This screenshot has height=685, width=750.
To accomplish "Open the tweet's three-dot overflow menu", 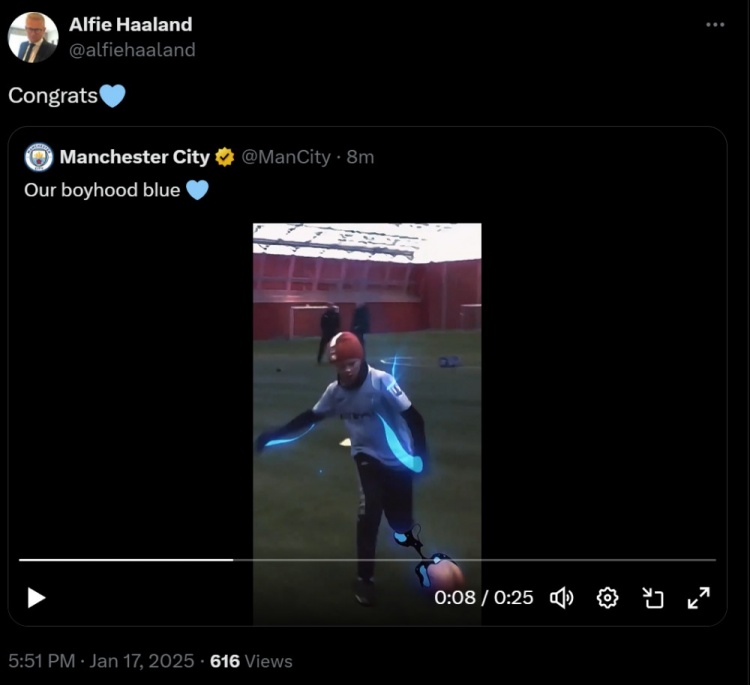I will click(x=714, y=25).
